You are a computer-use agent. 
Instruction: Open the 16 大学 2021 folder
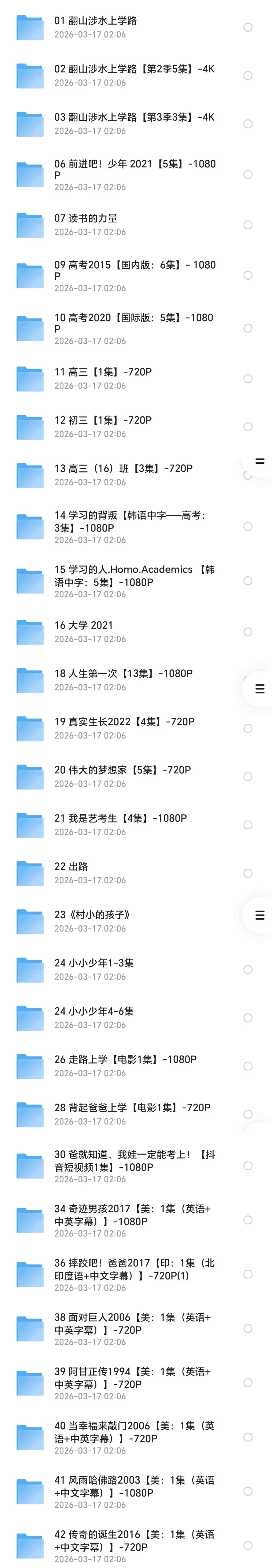coord(136,632)
